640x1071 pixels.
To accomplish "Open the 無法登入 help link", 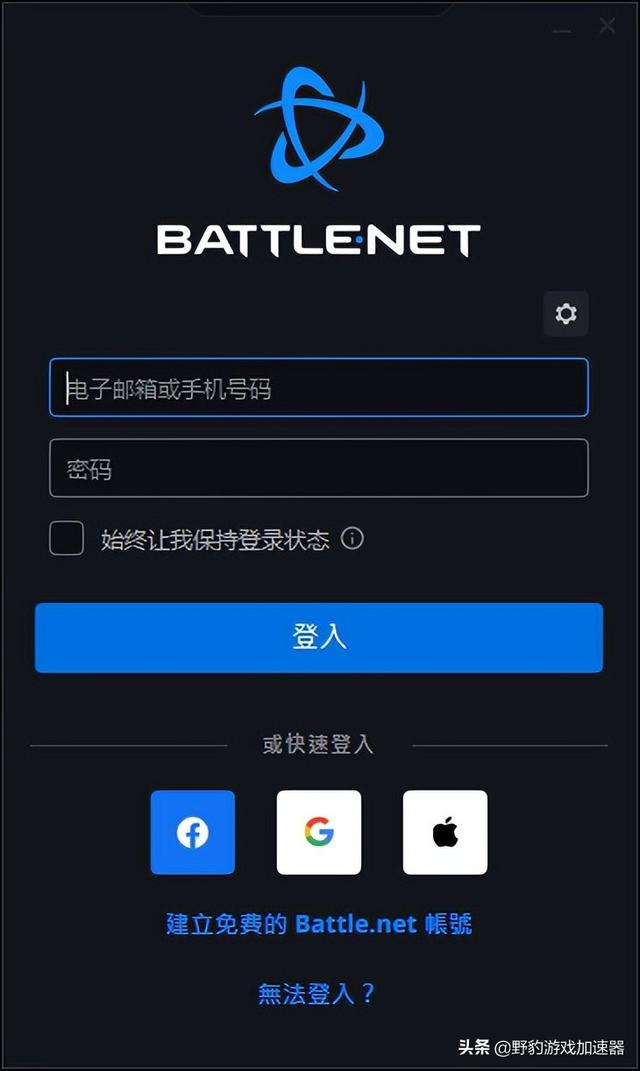I will [317, 993].
